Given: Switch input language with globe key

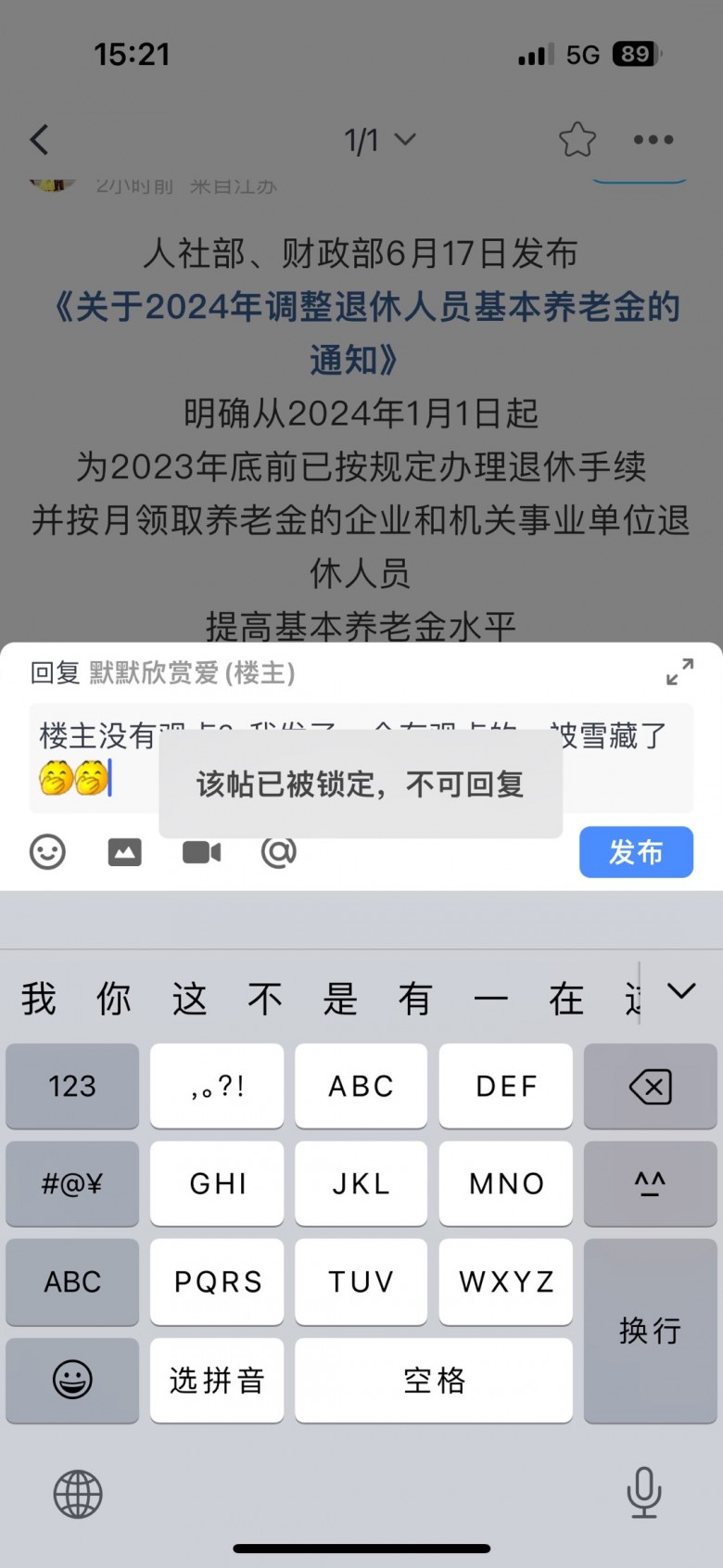Looking at the screenshot, I should click(78, 1494).
